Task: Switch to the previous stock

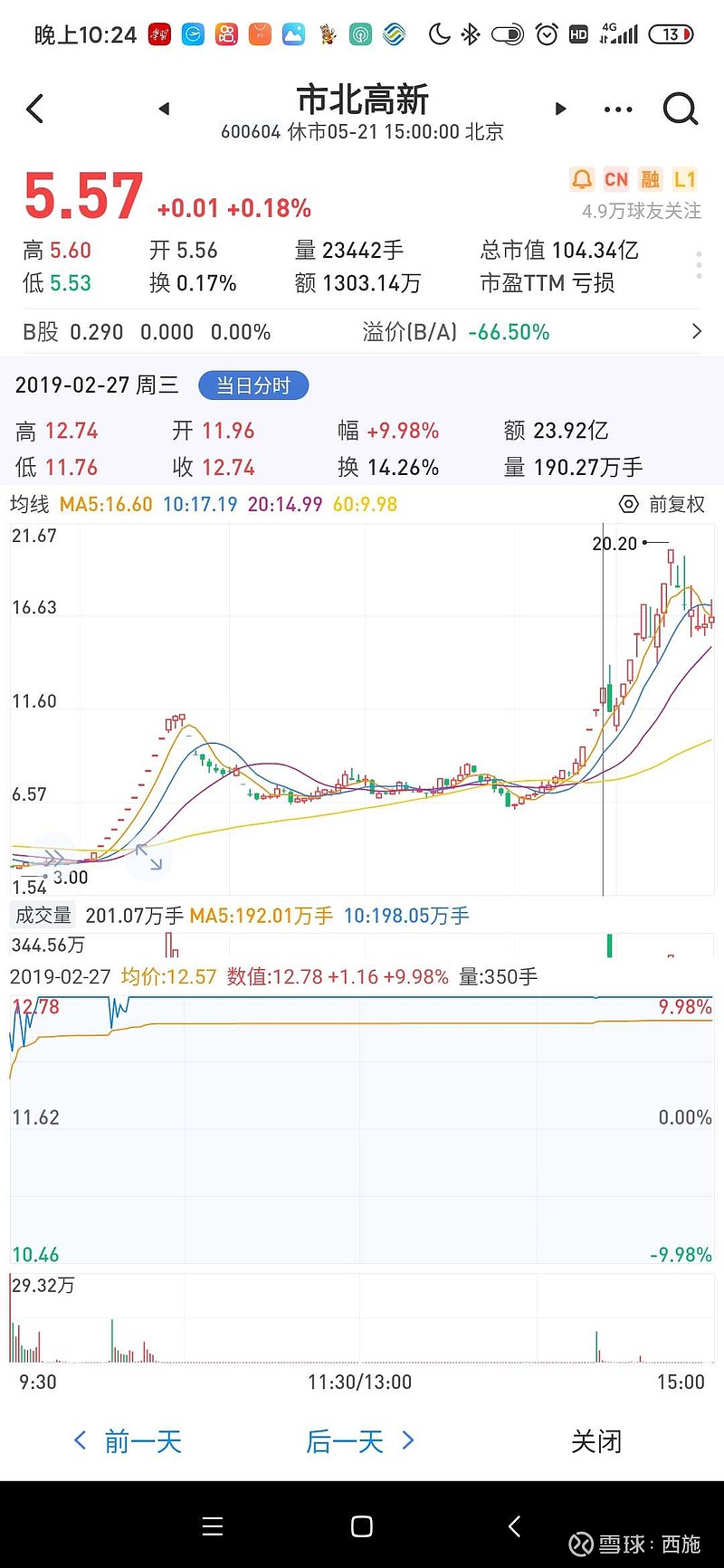Action: [164, 109]
